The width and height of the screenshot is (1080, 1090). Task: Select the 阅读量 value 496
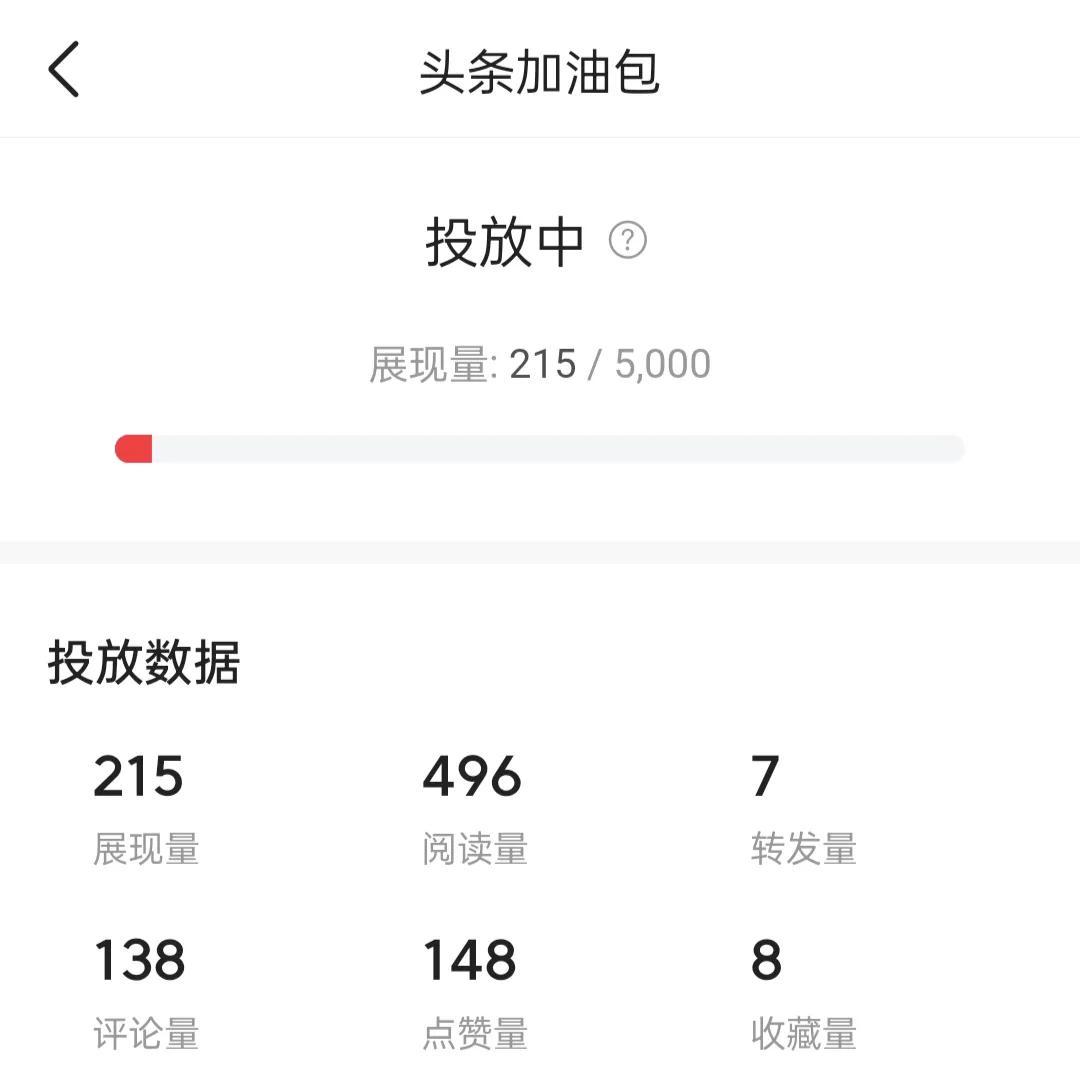coord(471,775)
